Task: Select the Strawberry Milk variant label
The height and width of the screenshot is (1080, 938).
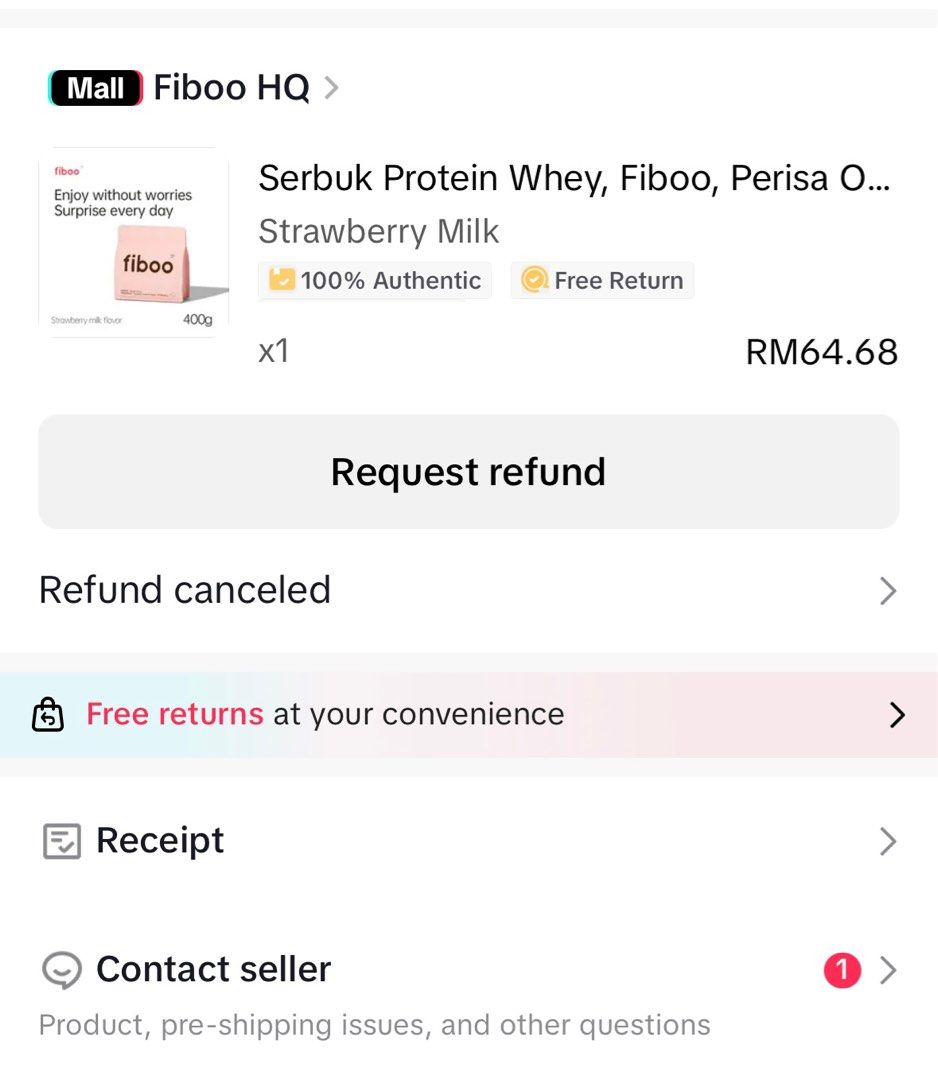Action: 378,231
